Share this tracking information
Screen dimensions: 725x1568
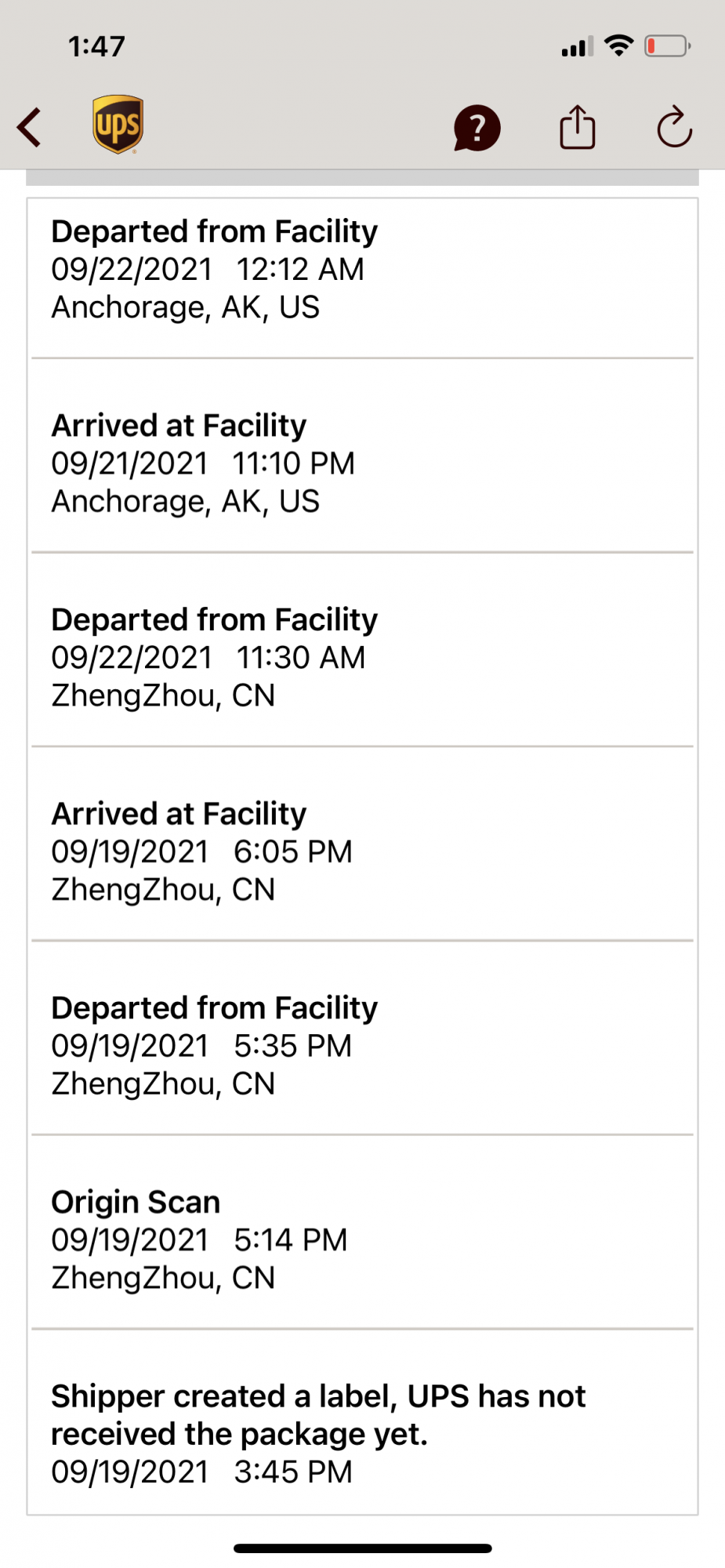pyautogui.click(x=578, y=127)
